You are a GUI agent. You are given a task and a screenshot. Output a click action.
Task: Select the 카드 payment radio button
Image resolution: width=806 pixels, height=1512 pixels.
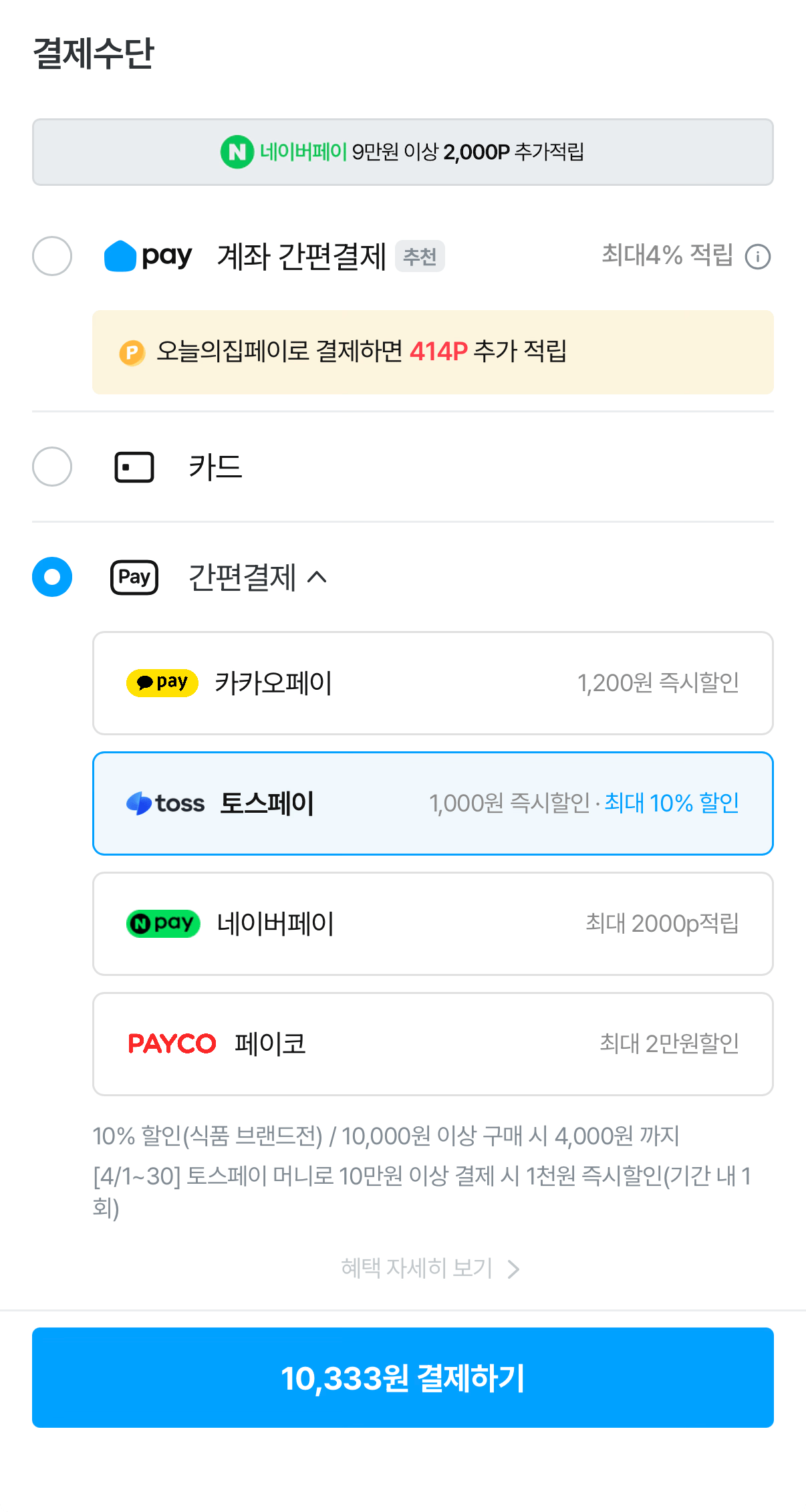51,467
